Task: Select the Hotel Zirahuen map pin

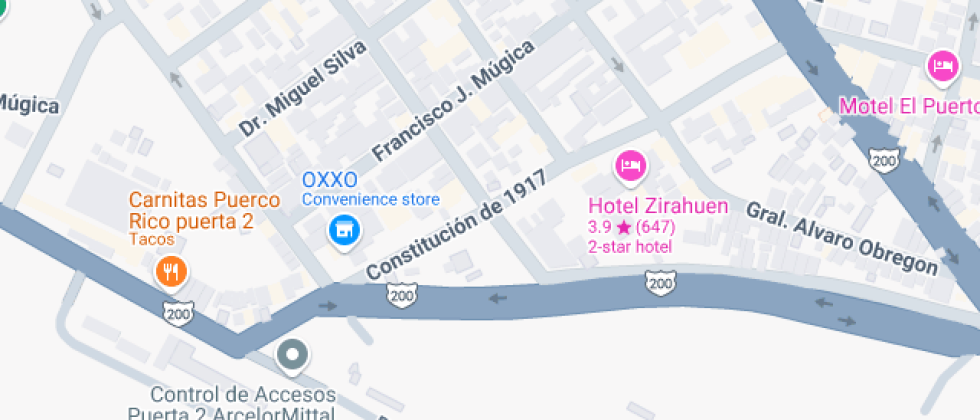Action: coord(630,166)
